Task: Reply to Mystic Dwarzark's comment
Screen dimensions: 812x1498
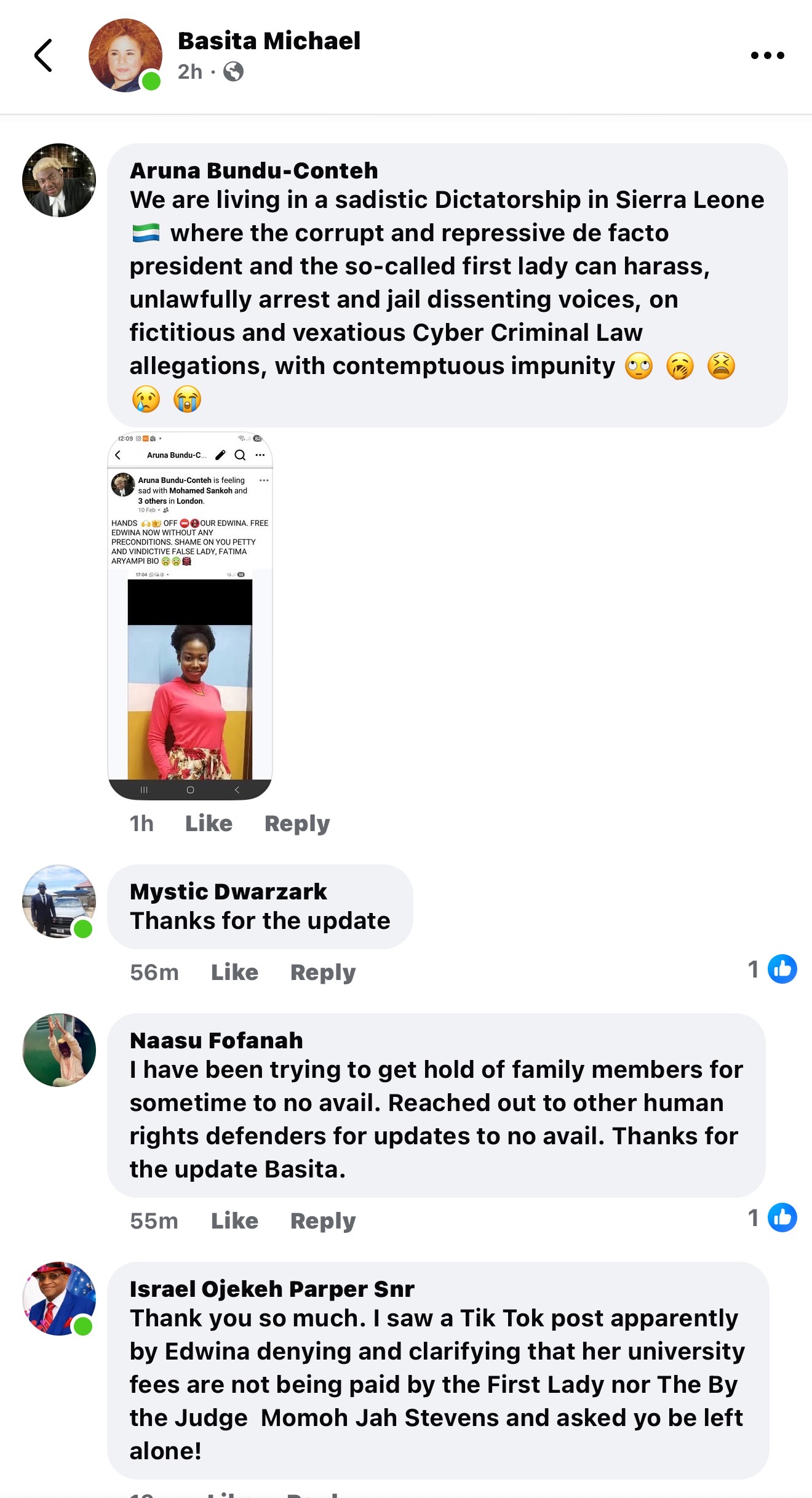Action: (x=323, y=972)
